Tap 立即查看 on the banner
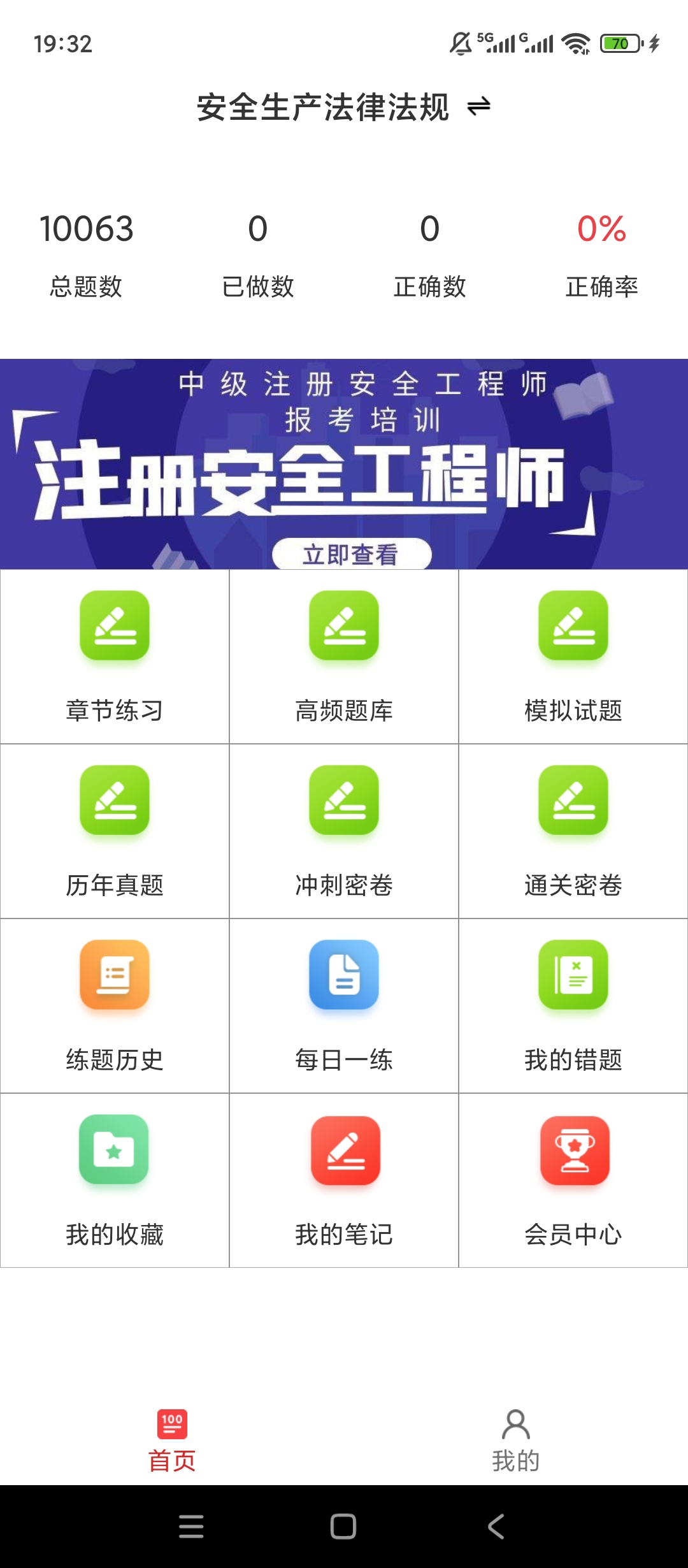688x1568 pixels. pos(352,553)
